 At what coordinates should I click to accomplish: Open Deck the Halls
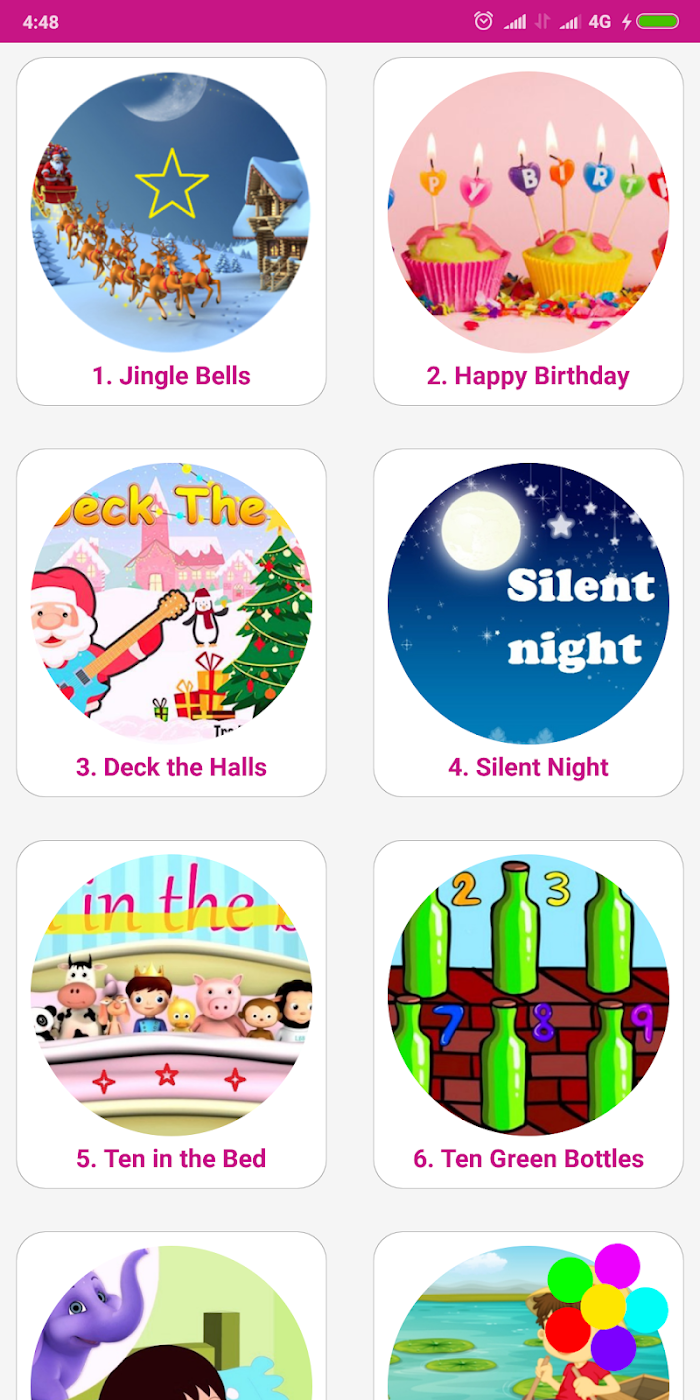171,622
